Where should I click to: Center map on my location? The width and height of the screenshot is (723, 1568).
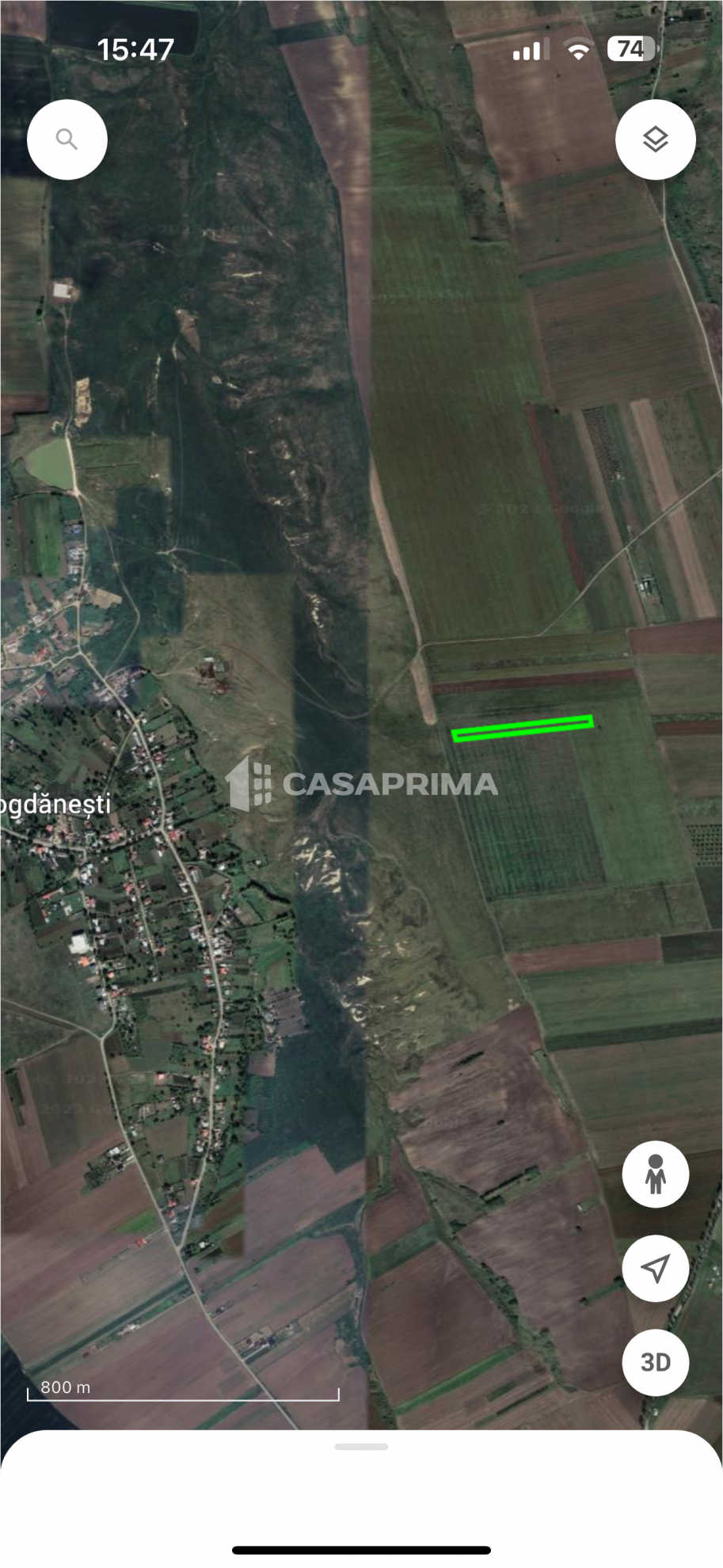point(656,1269)
